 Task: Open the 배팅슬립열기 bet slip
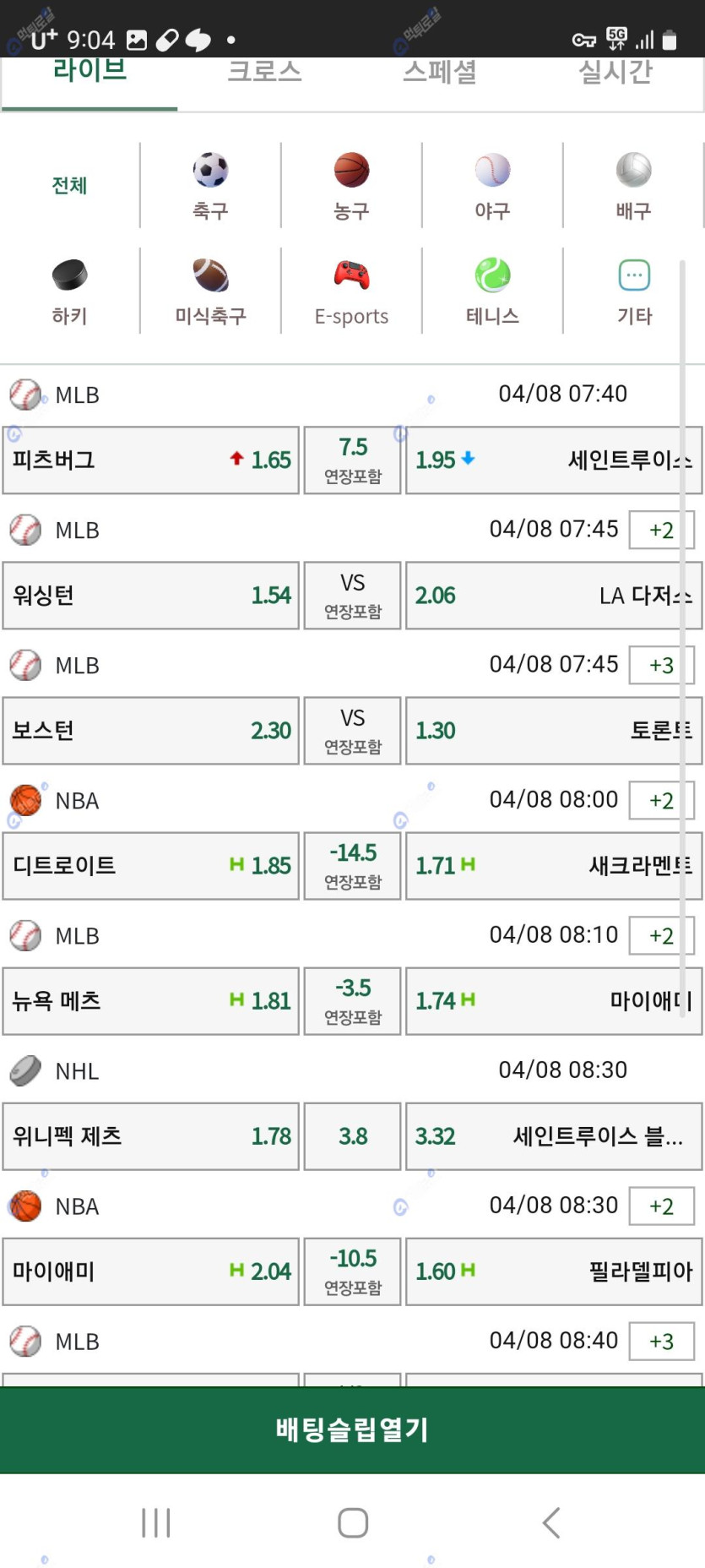(x=352, y=1430)
